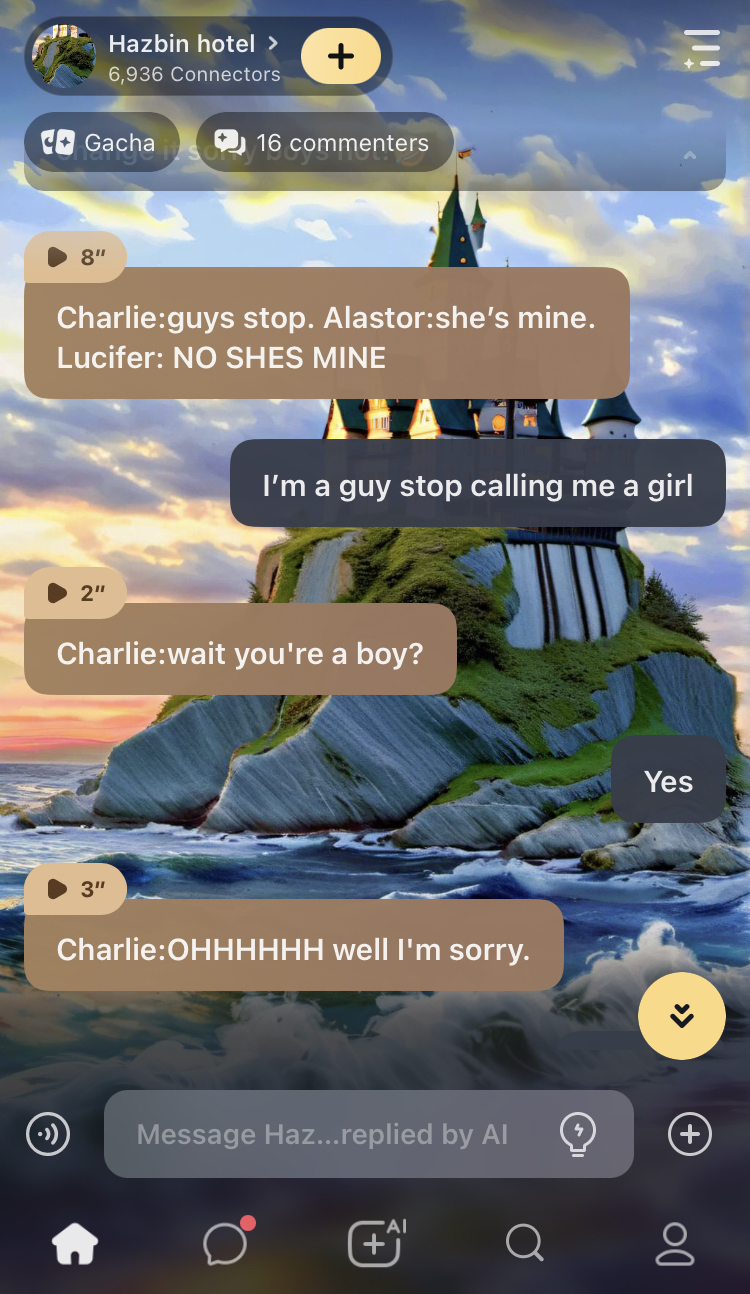This screenshot has width=750, height=1294.
Task: Open the Gacha chip
Action: [x=101, y=143]
